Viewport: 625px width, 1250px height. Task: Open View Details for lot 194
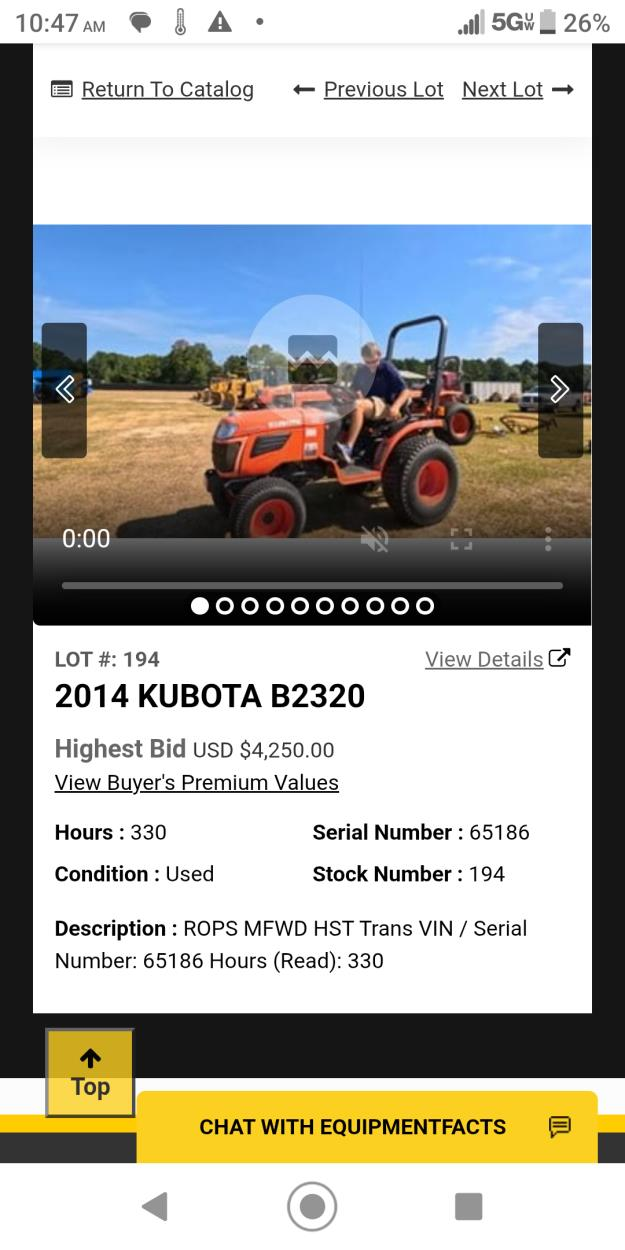[x=497, y=659]
